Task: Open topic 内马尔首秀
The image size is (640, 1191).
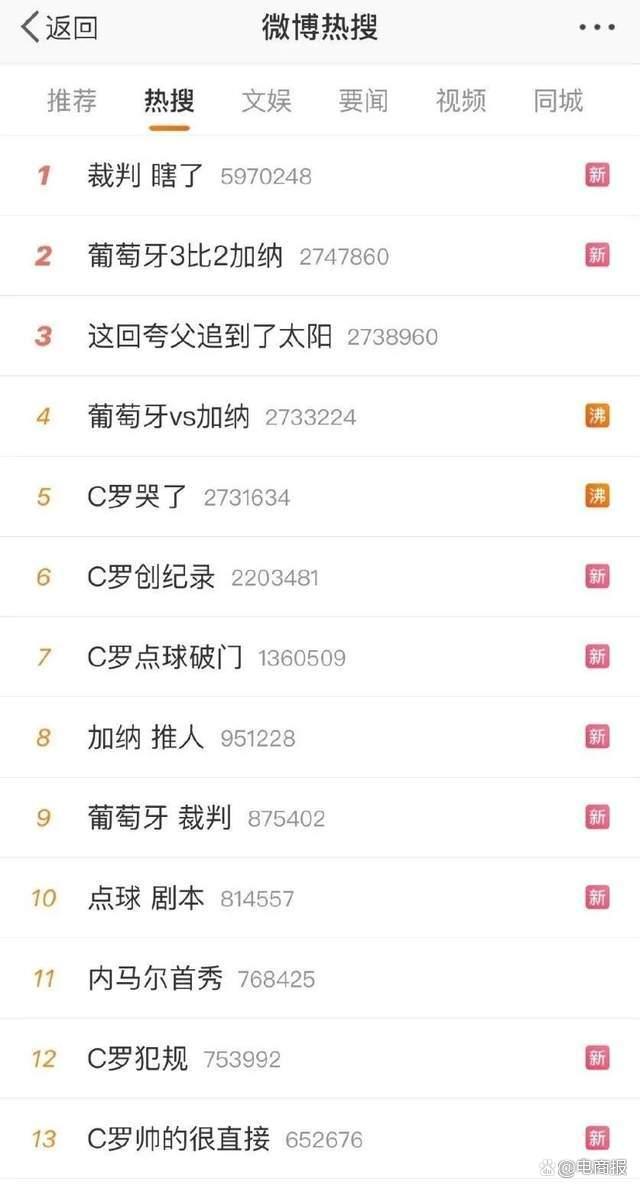Action: pos(320,978)
